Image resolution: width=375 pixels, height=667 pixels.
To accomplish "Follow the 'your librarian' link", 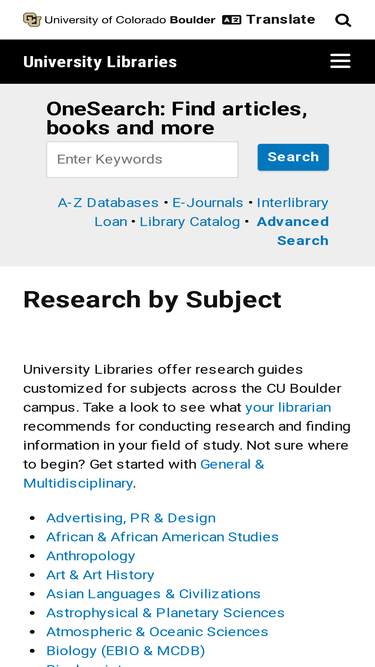I will pyautogui.click(x=288, y=408).
